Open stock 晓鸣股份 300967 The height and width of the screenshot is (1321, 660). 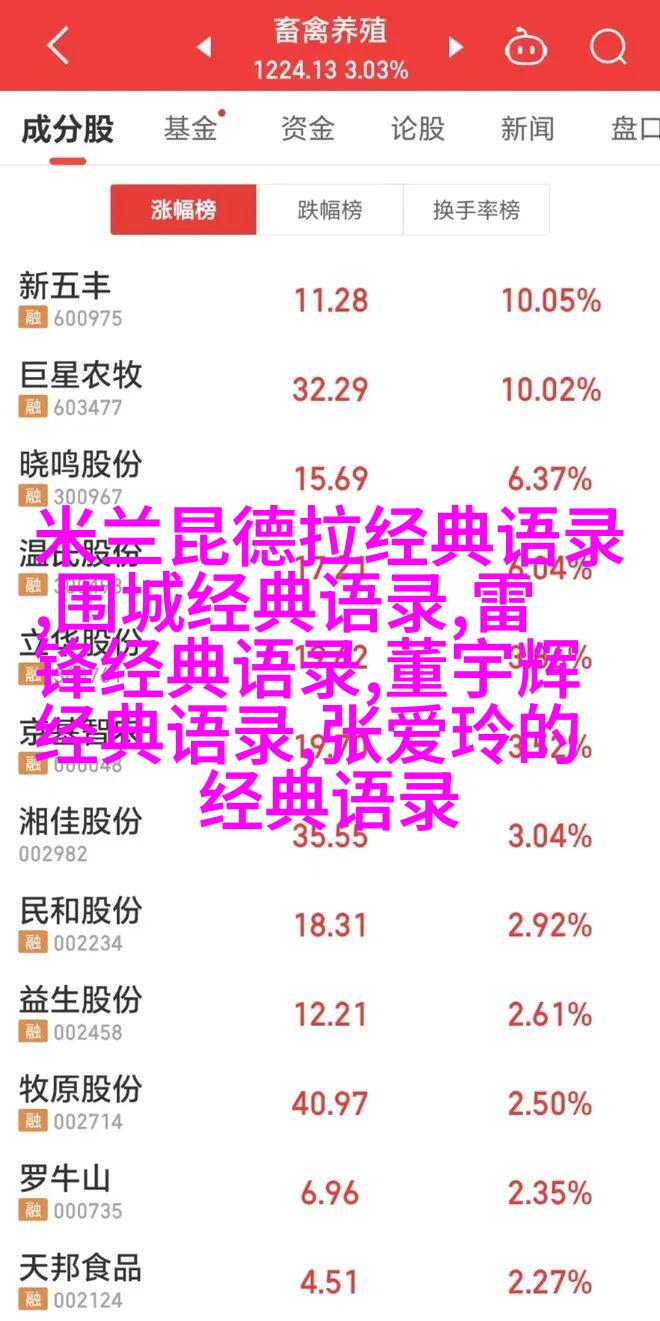(330, 477)
